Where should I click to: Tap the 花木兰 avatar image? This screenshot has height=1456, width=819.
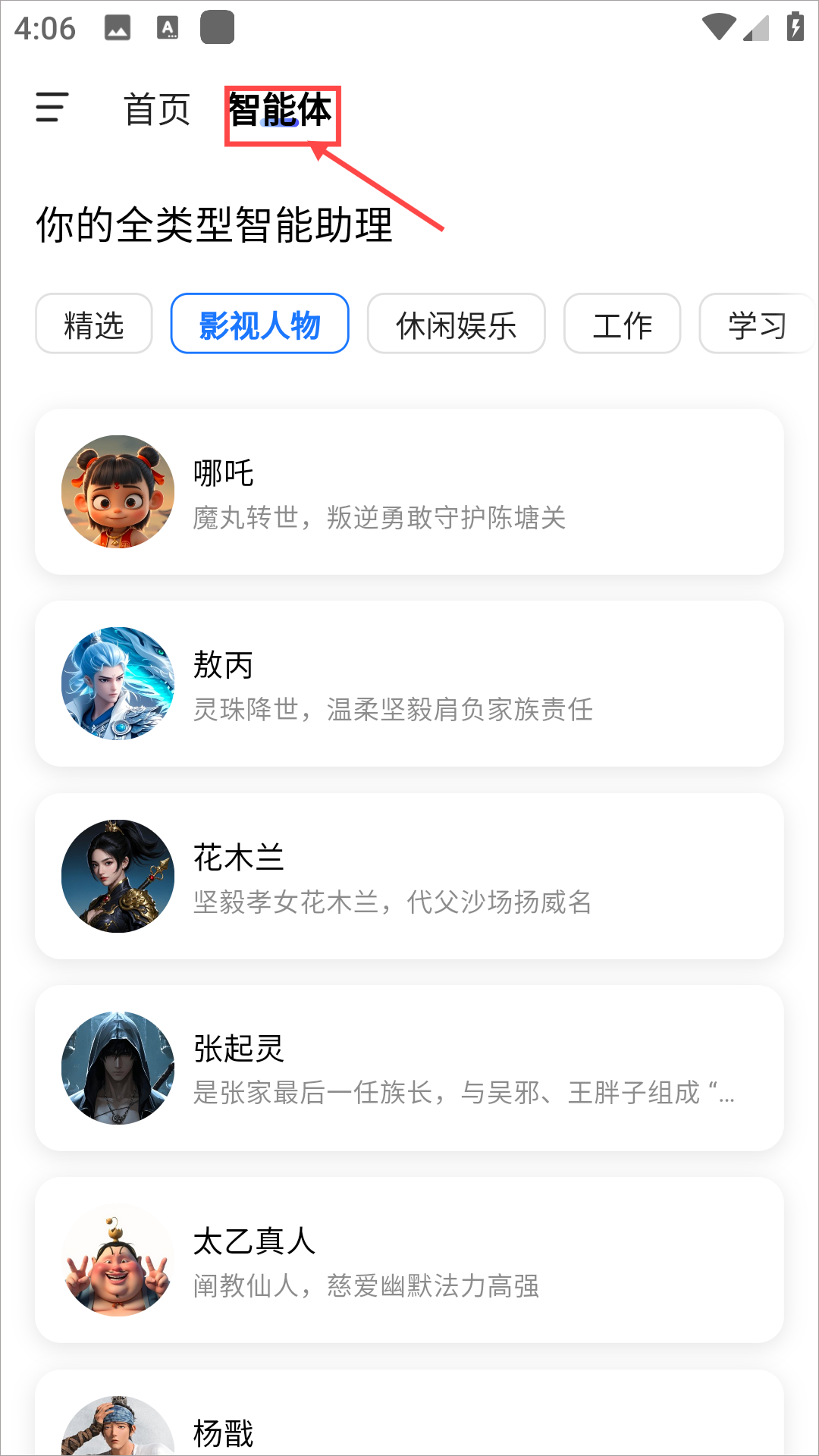pos(118,875)
